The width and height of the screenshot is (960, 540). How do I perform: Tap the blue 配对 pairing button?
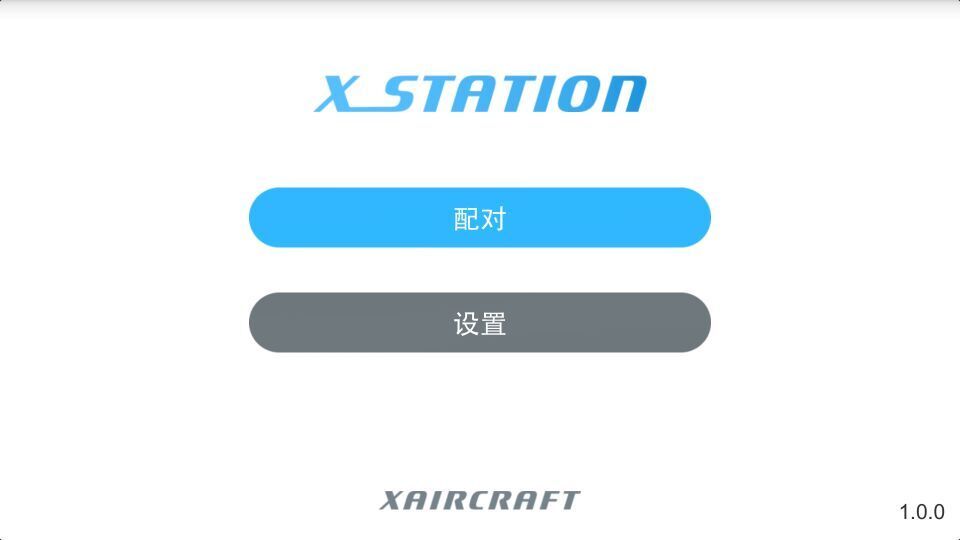tap(480, 218)
